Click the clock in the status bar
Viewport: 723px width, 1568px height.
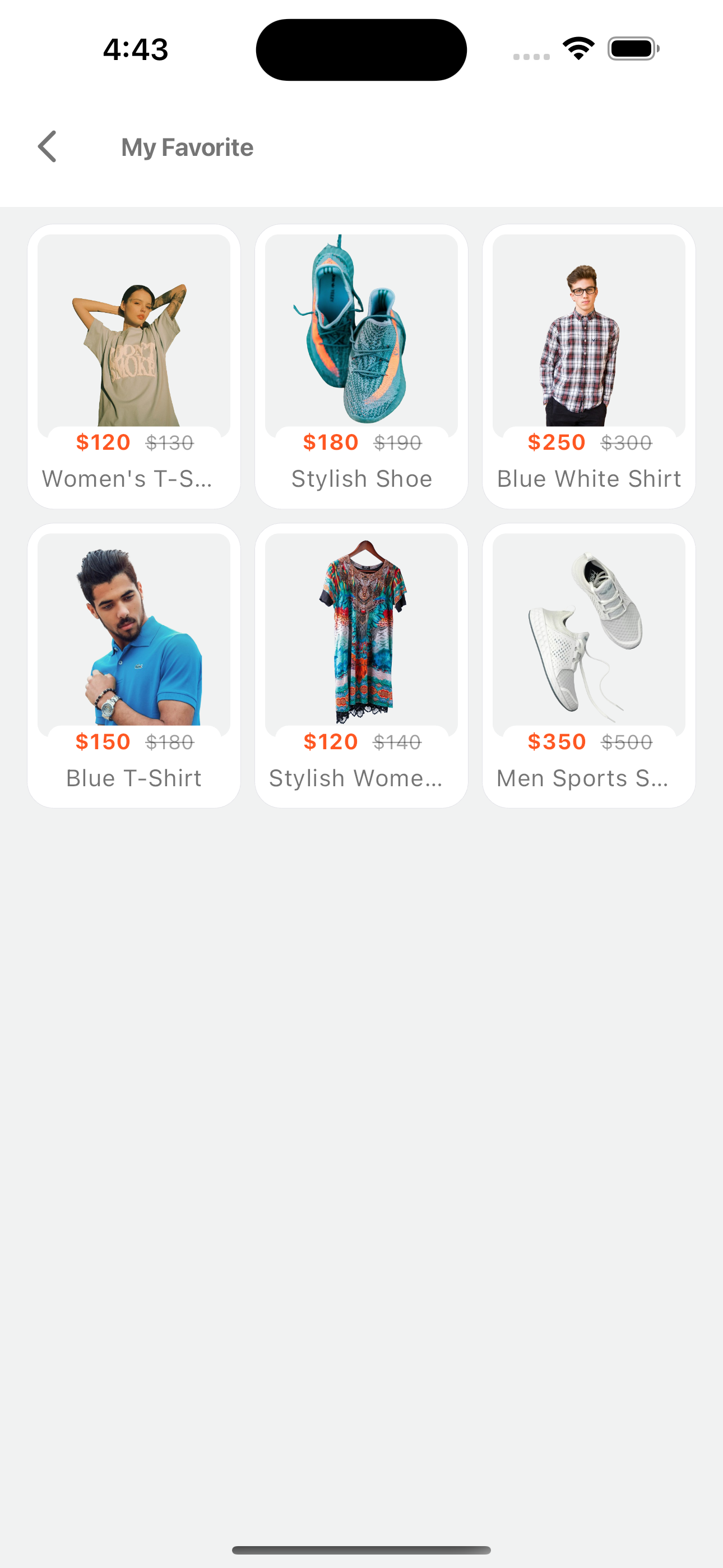click(135, 49)
